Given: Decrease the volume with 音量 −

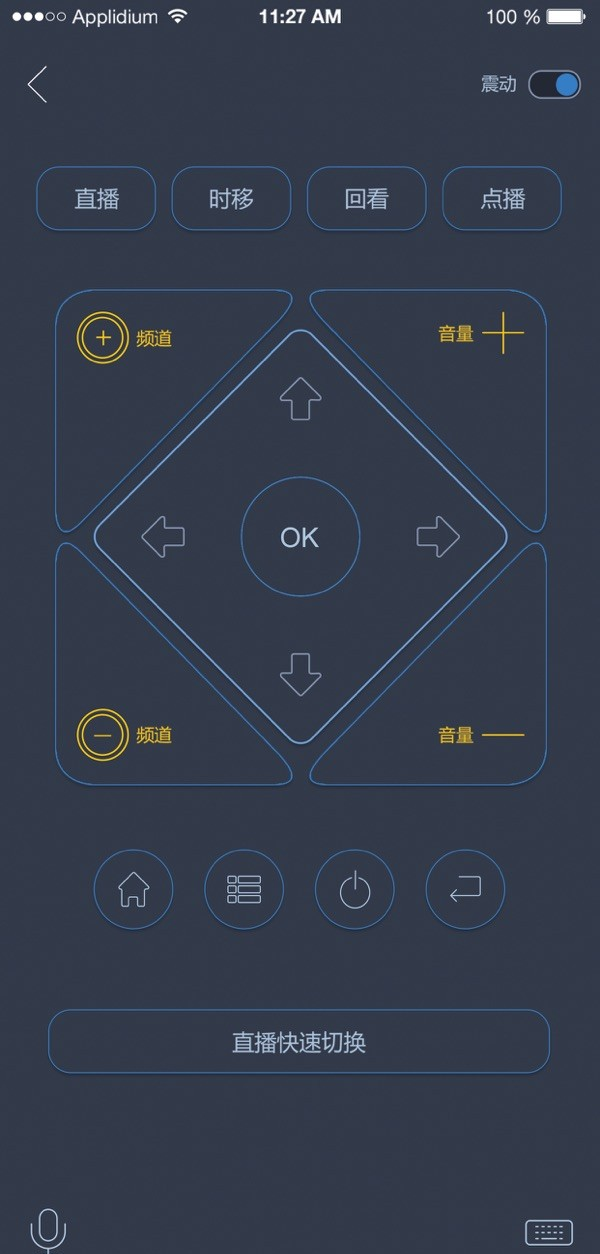Looking at the screenshot, I should click(502, 735).
